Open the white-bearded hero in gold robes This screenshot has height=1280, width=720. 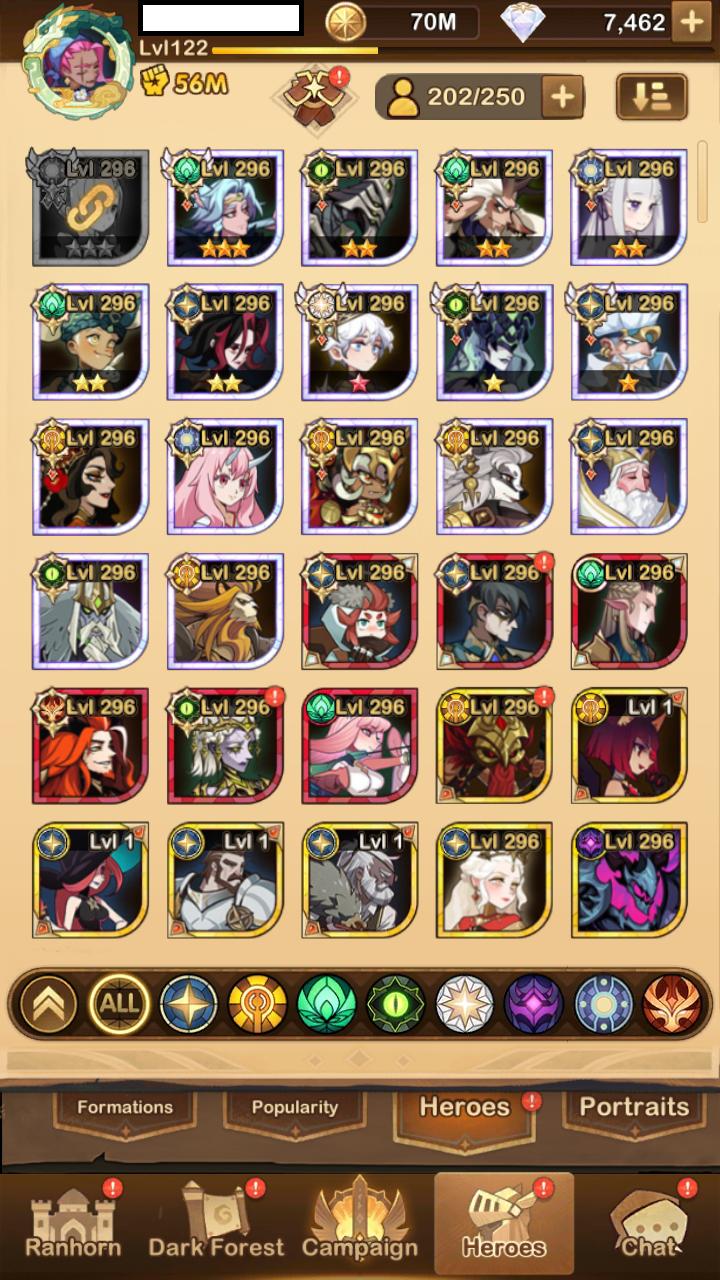629,476
